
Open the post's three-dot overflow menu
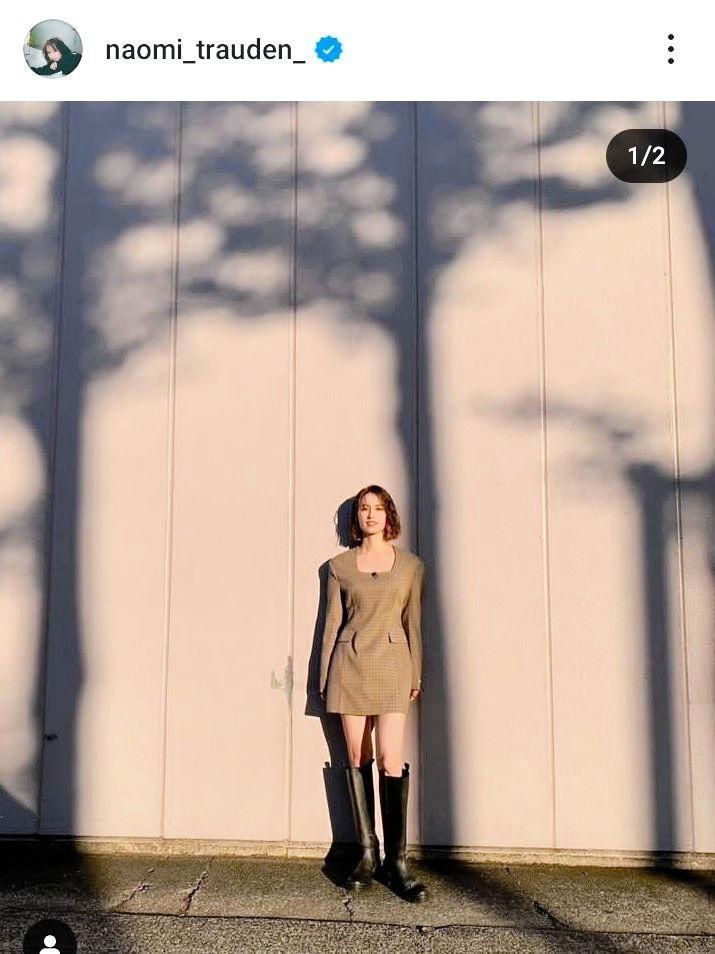point(670,49)
